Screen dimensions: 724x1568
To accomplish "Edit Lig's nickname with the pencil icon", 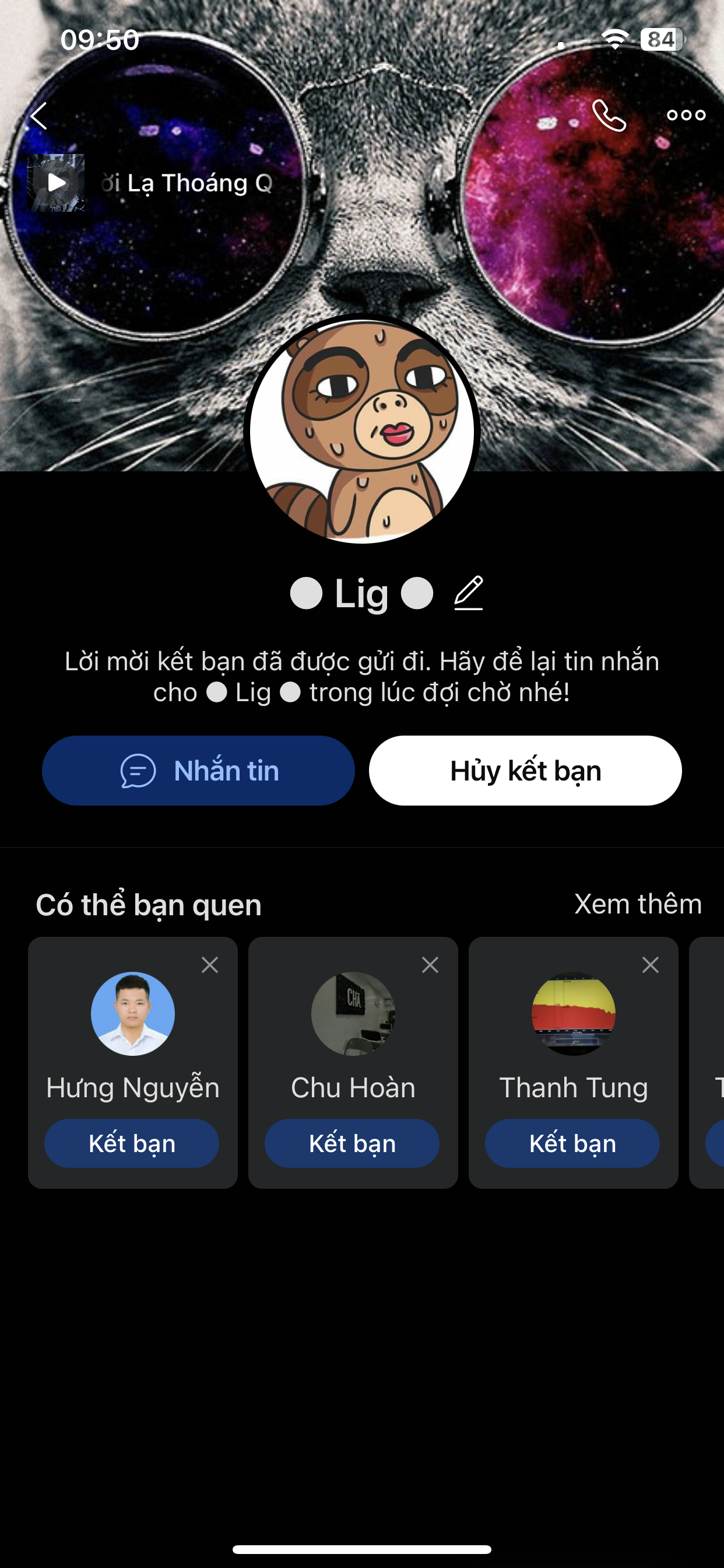I will point(469,593).
